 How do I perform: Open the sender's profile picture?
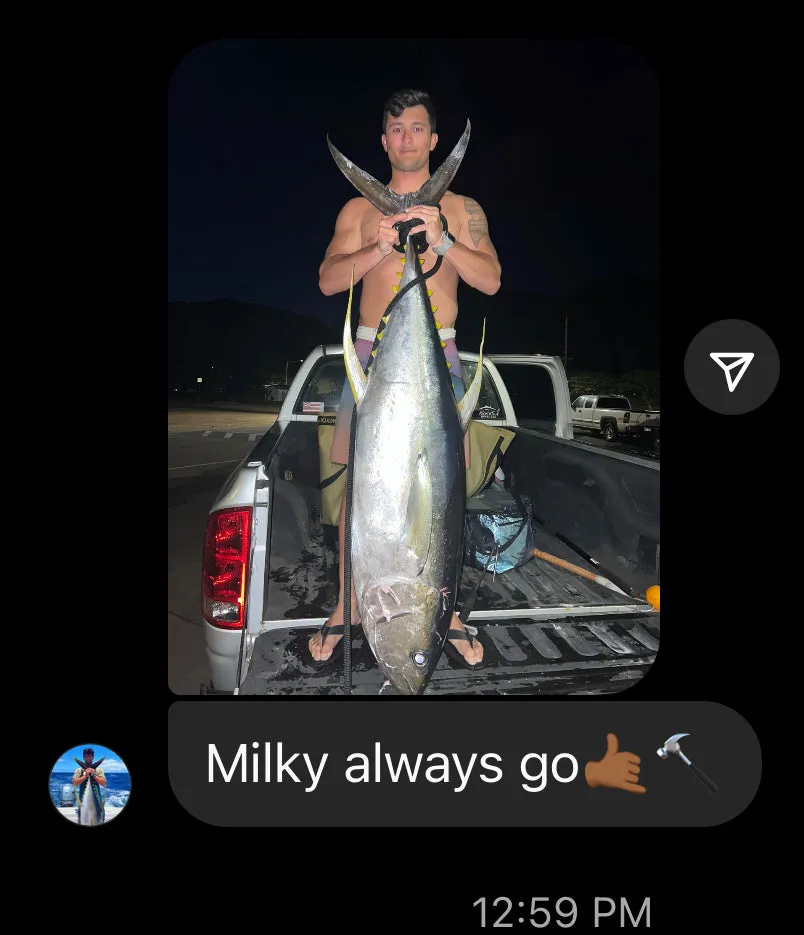pyautogui.click(x=90, y=784)
